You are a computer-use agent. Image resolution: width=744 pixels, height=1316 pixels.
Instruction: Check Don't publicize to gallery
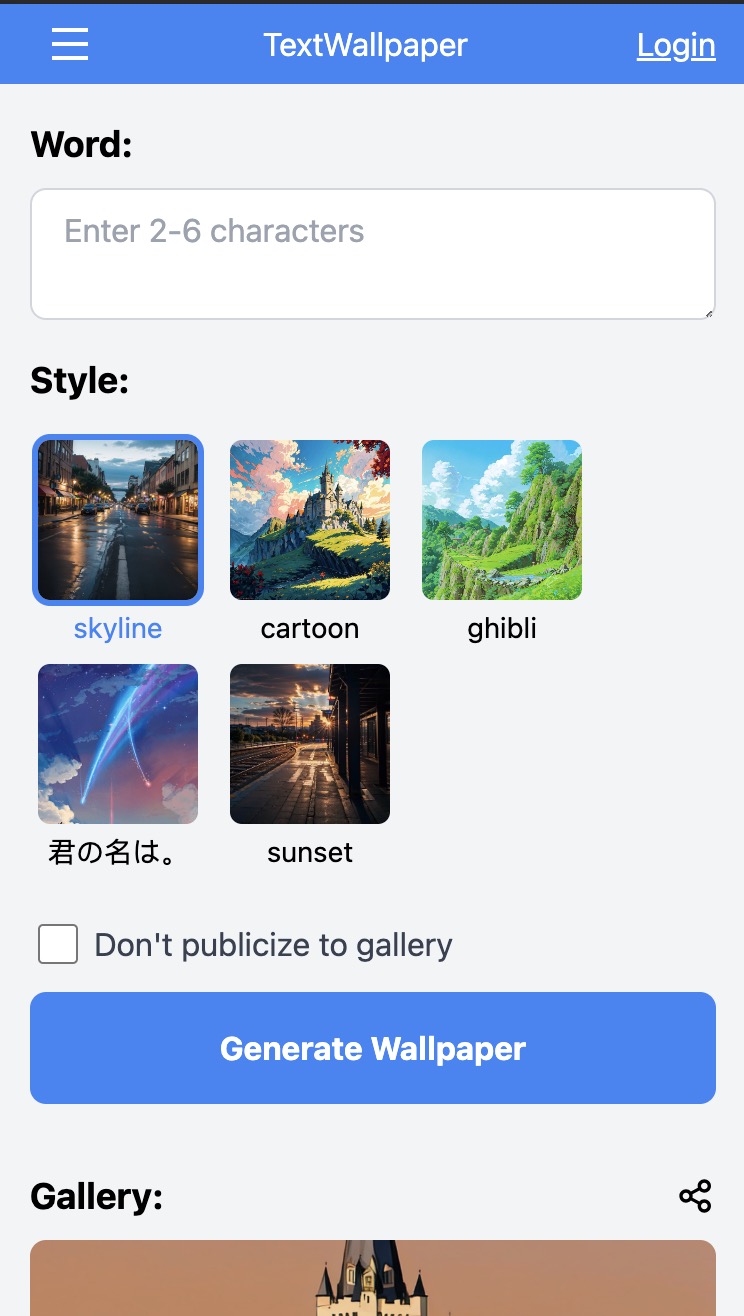tap(58, 945)
